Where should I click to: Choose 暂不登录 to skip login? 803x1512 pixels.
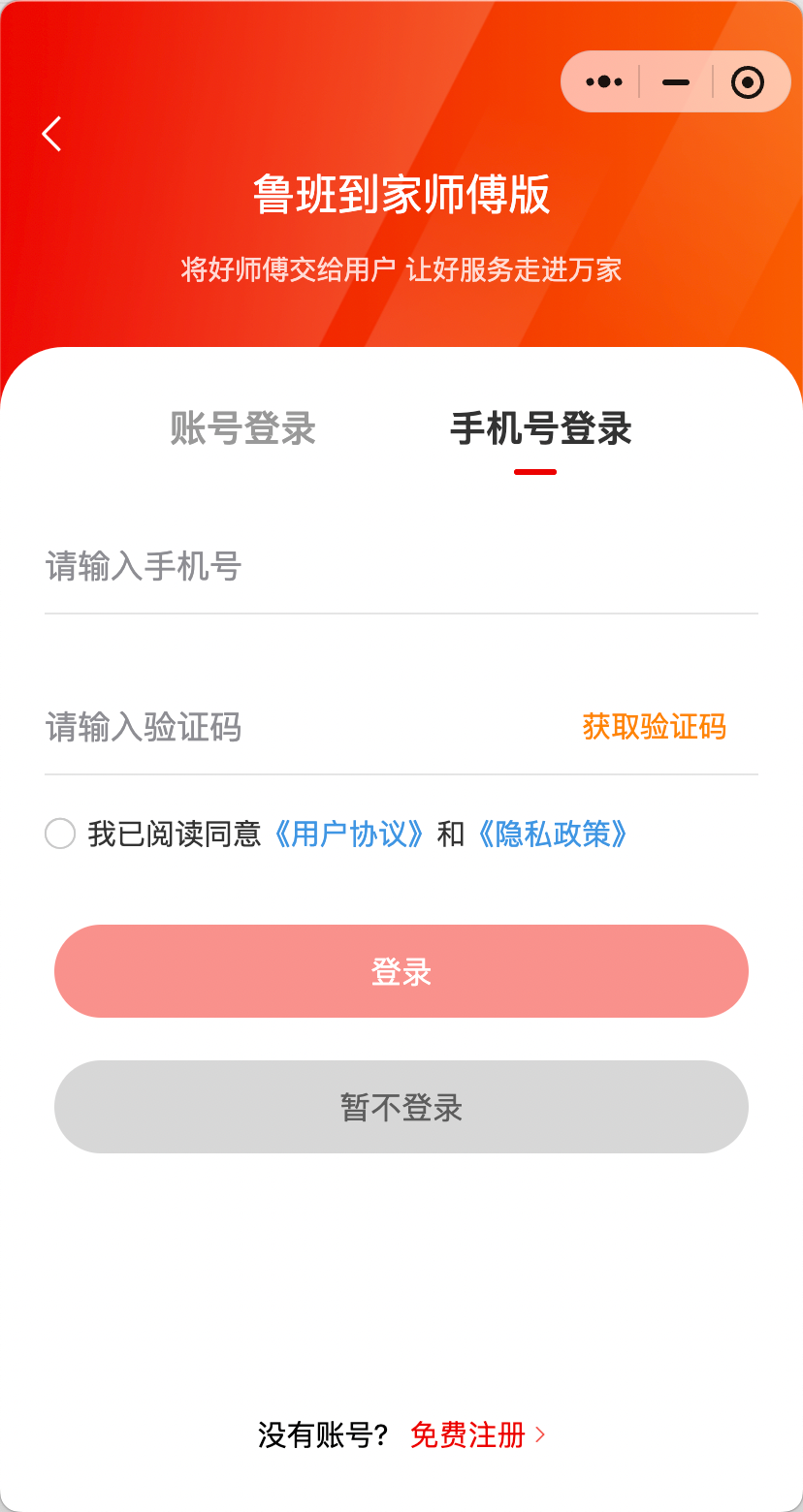pyautogui.click(x=401, y=1107)
